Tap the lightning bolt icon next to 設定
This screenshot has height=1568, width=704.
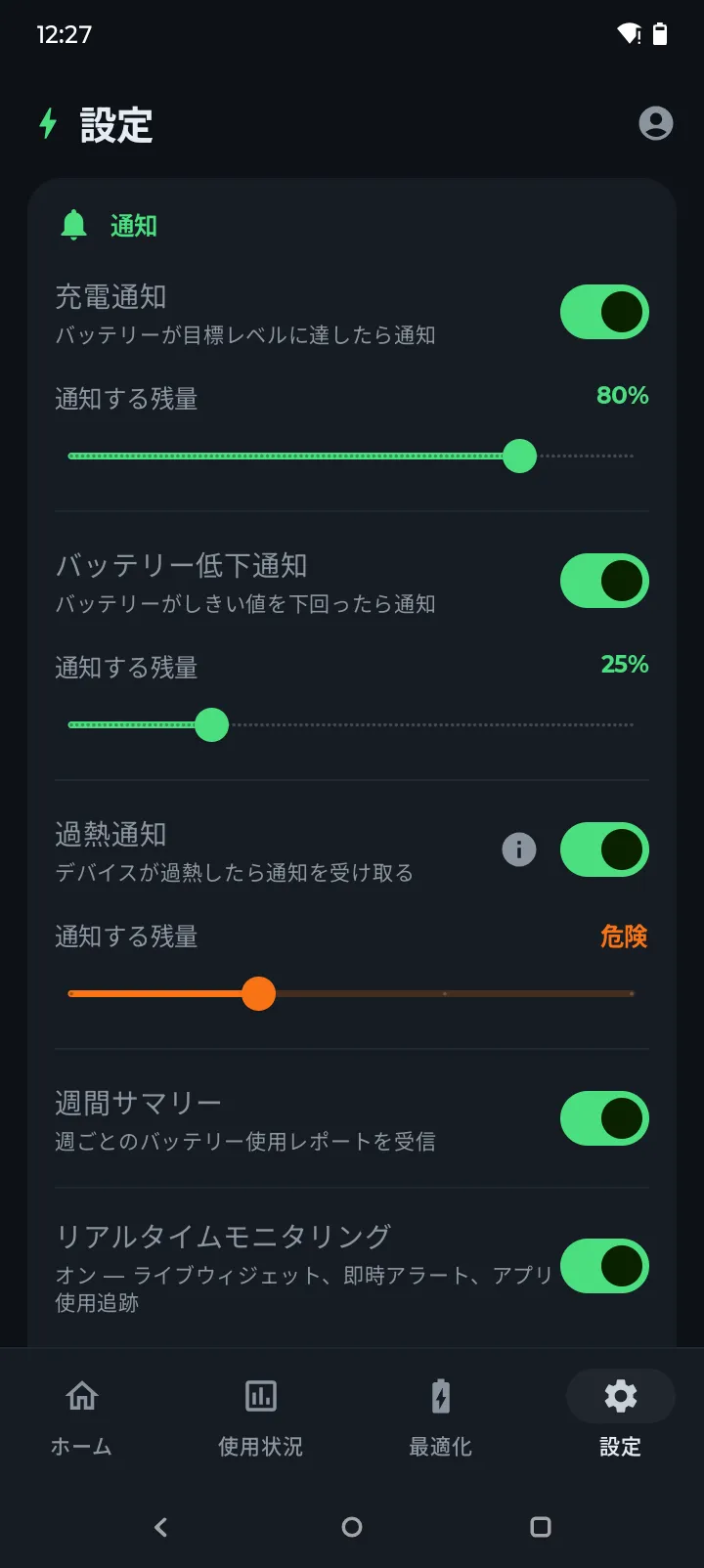[x=46, y=124]
